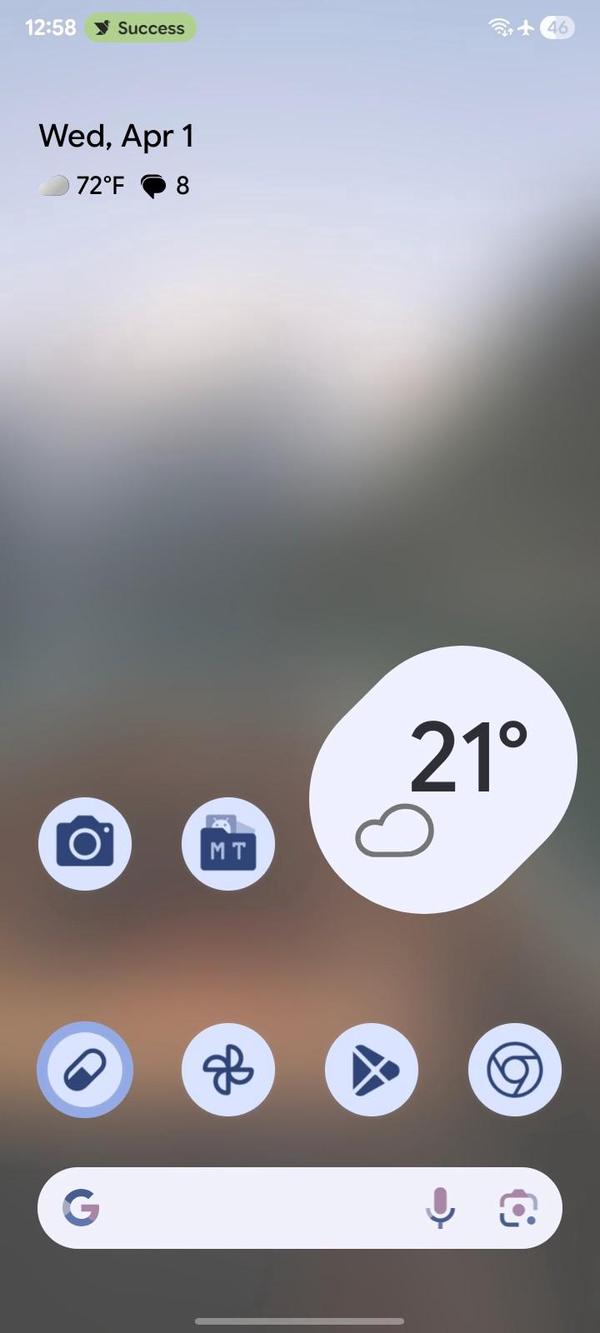Open the Wed, Apr 1 date widget

pos(116,136)
